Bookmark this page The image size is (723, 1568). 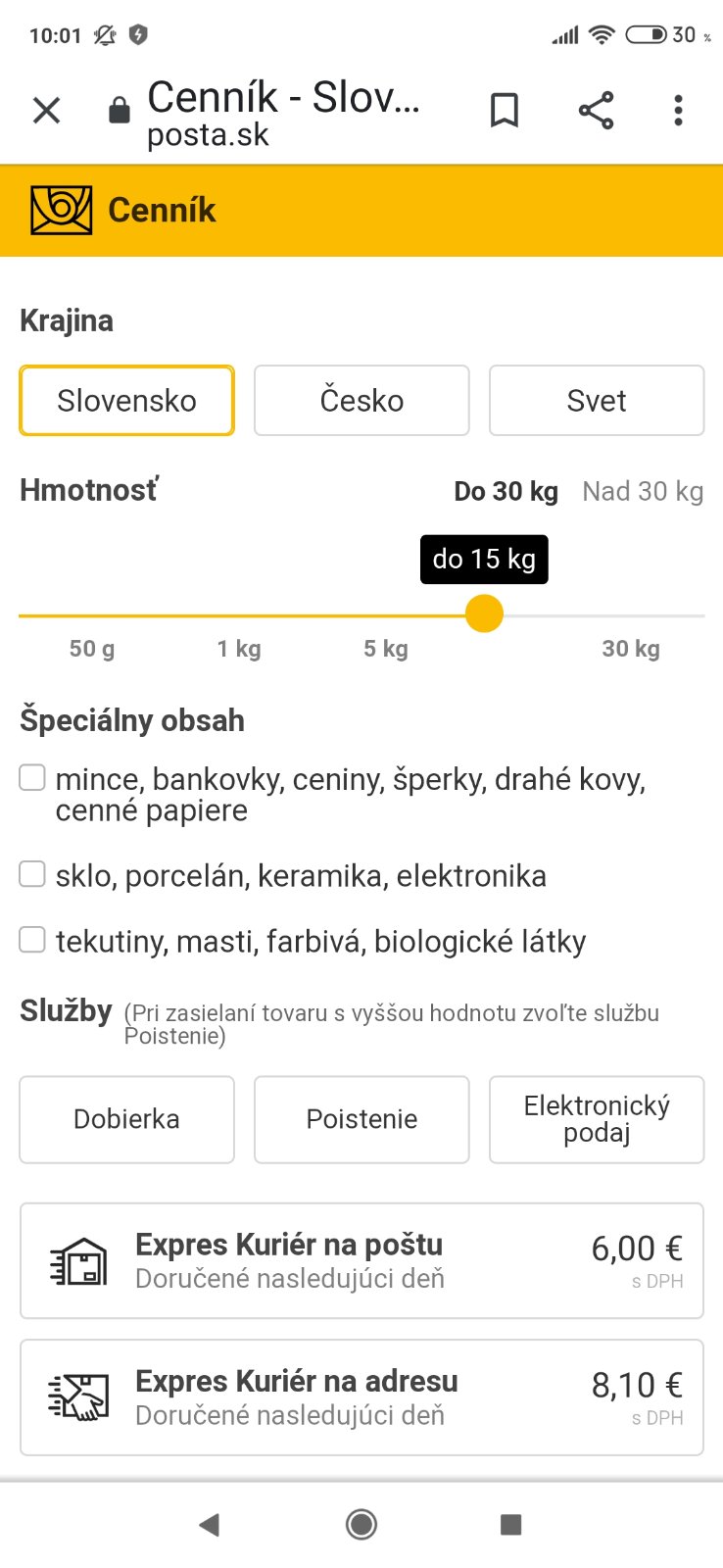coord(504,110)
